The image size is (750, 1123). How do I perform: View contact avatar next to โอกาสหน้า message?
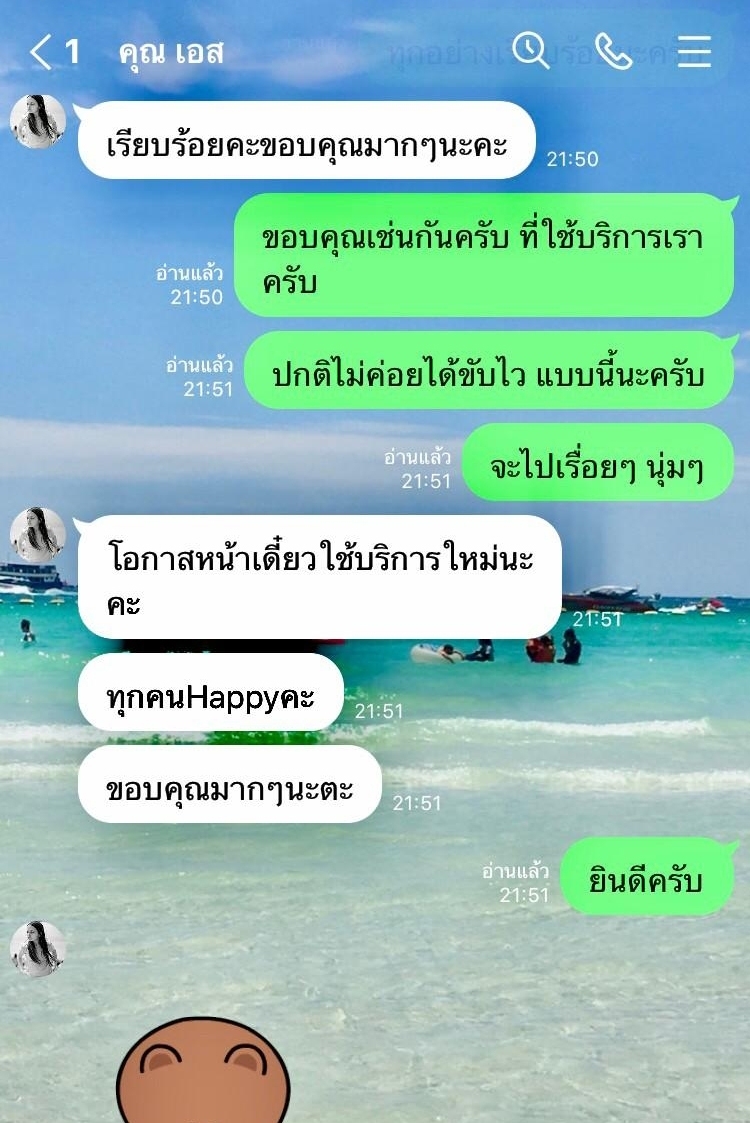coord(38,535)
